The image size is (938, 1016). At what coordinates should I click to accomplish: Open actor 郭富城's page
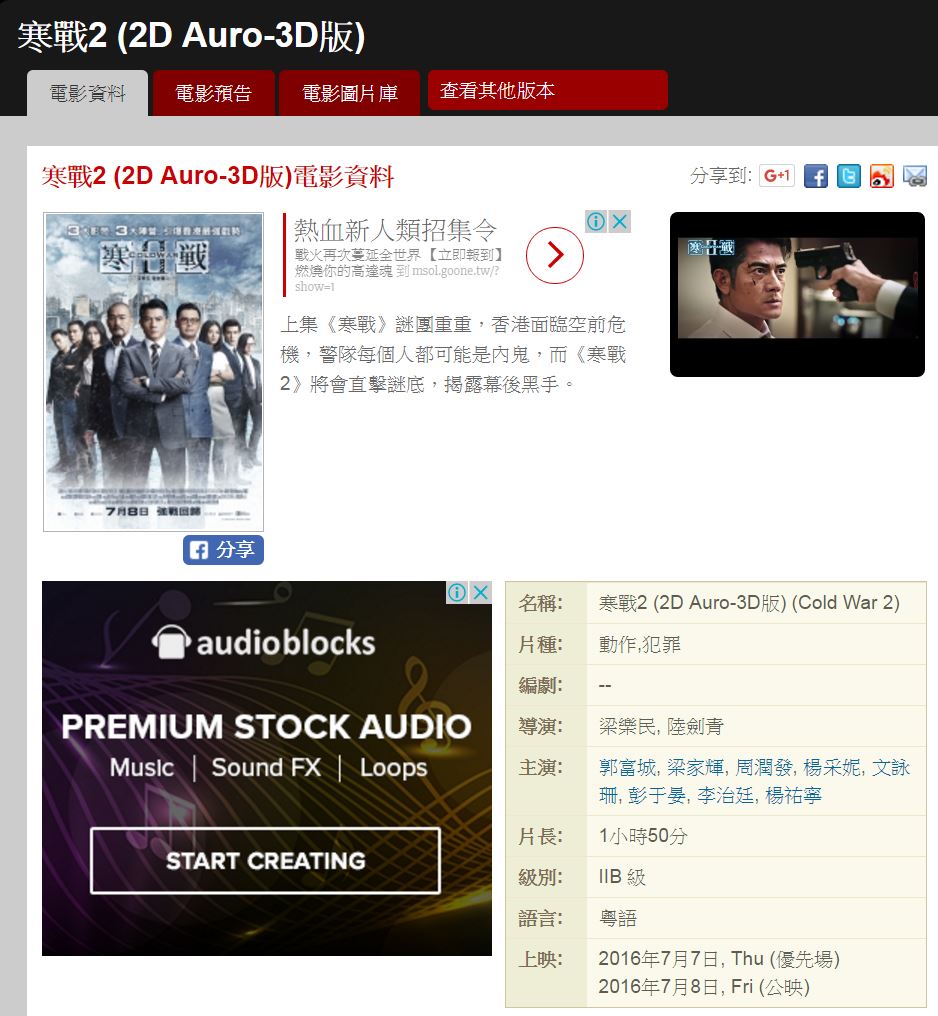pos(627,768)
